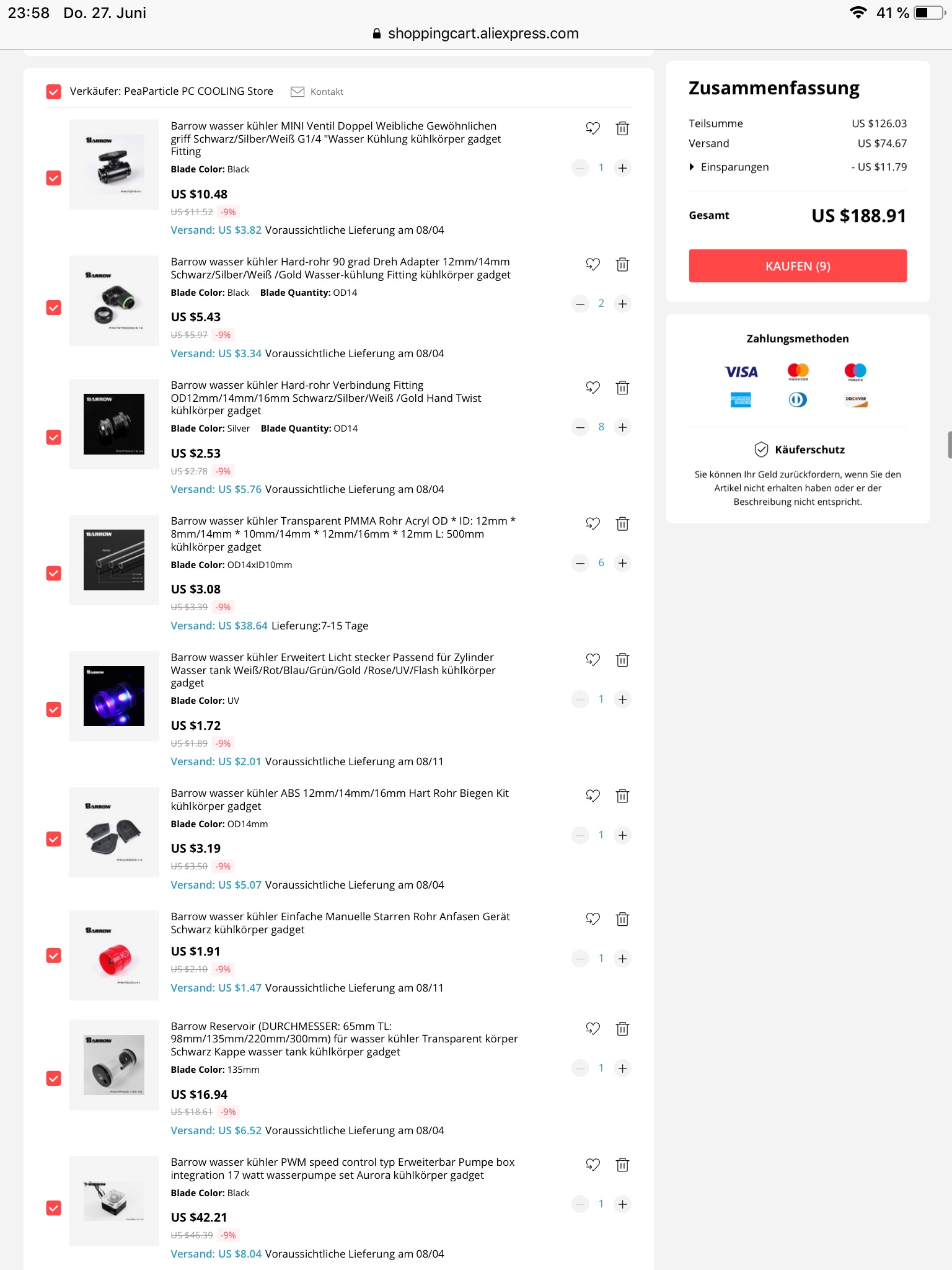Delete the MINI Ventil valve item

tap(622, 128)
